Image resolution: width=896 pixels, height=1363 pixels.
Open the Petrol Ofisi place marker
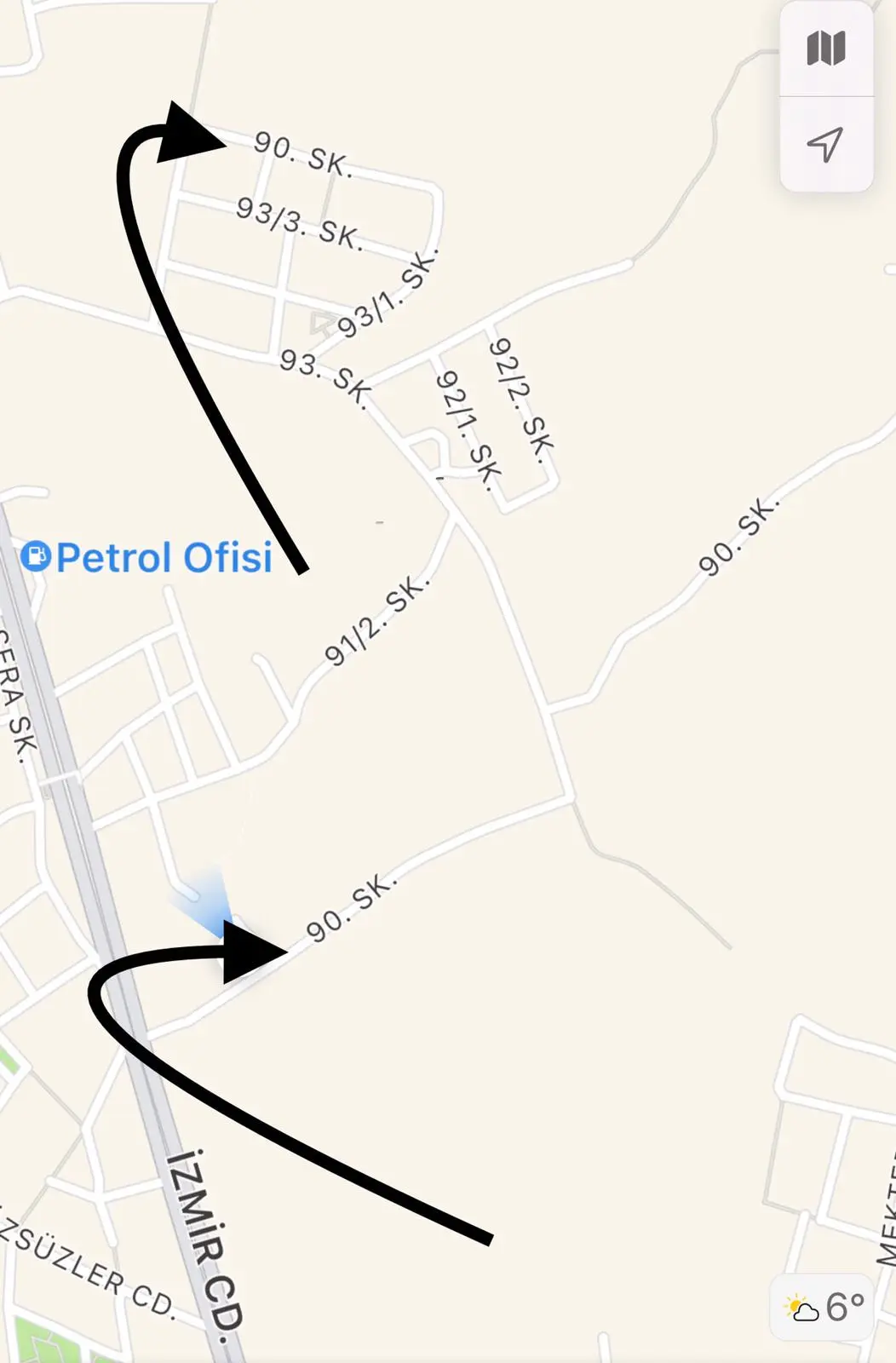pos(37,556)
